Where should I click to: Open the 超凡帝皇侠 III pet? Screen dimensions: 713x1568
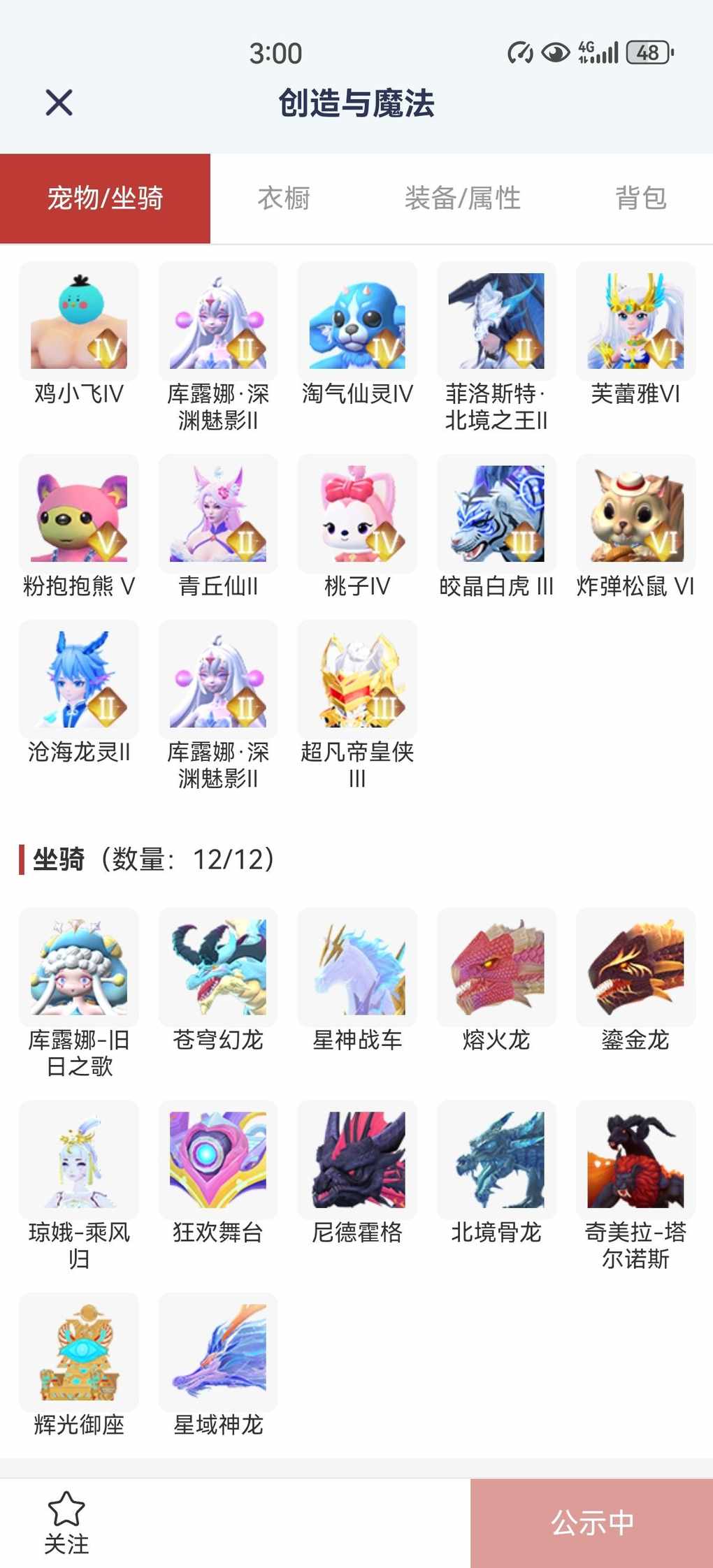pyautogui.click(x=357, y=679)
